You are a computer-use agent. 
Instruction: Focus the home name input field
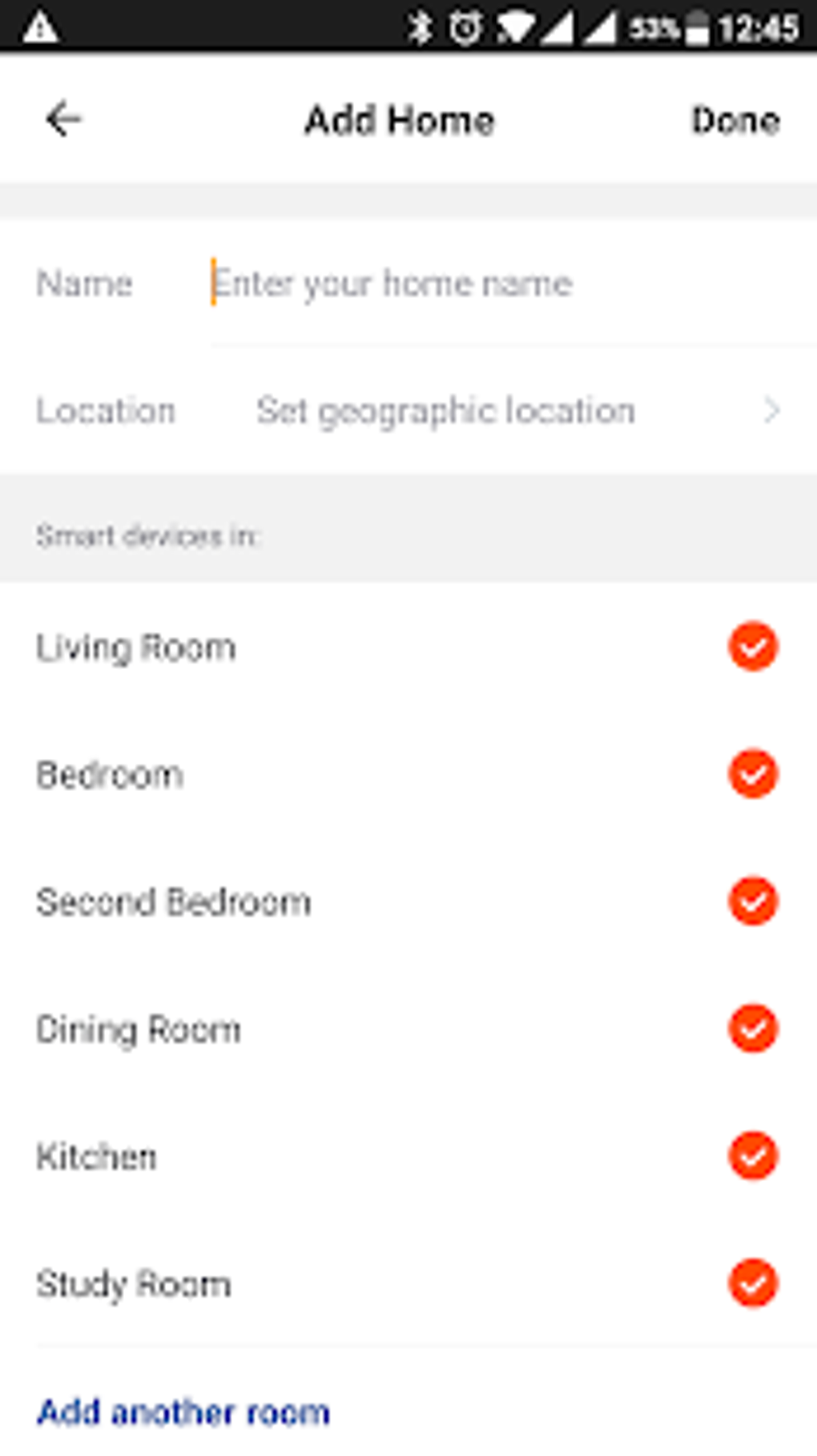tap(481, 284)
